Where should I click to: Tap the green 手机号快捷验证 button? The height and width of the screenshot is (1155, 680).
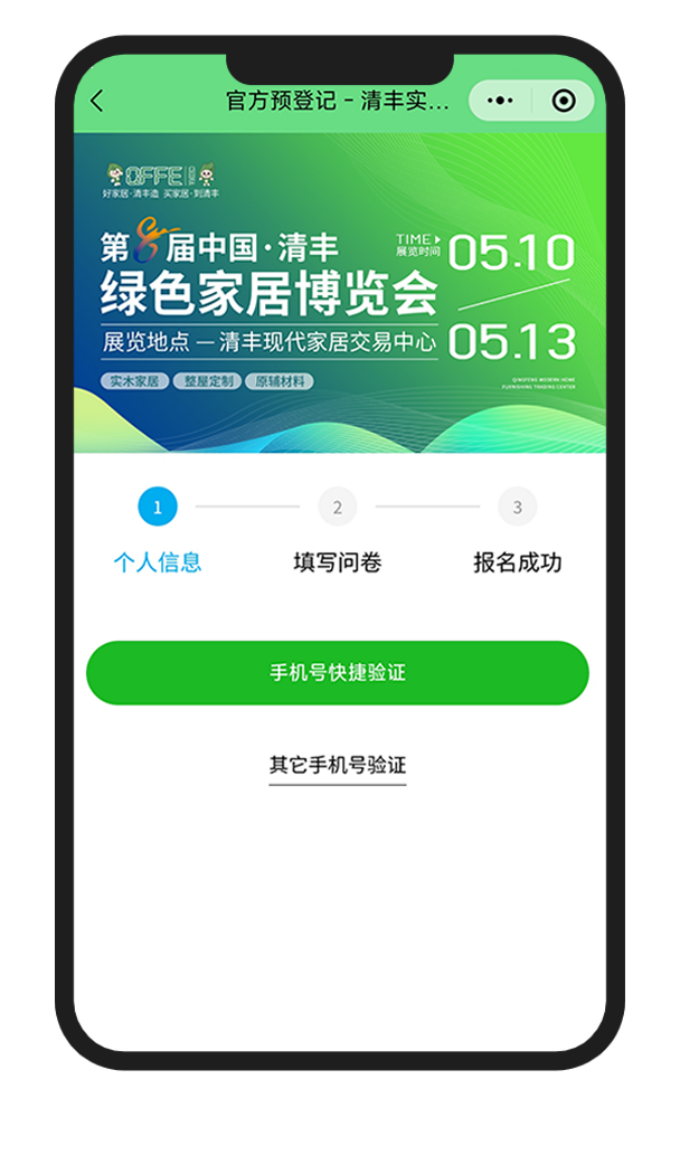click(x=337, y=673)
